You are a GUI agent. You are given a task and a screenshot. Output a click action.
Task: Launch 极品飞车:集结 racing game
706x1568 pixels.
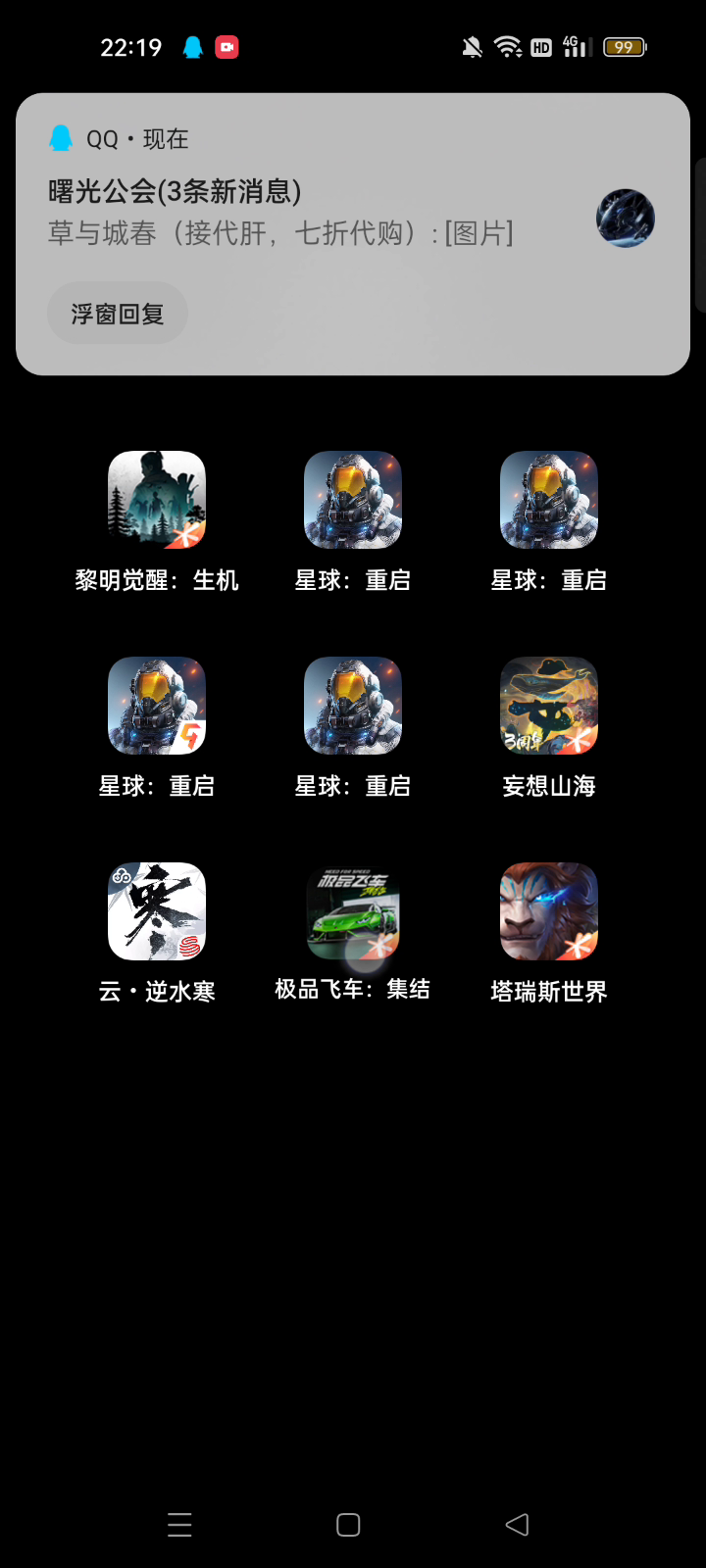click(x=353, y=911)
